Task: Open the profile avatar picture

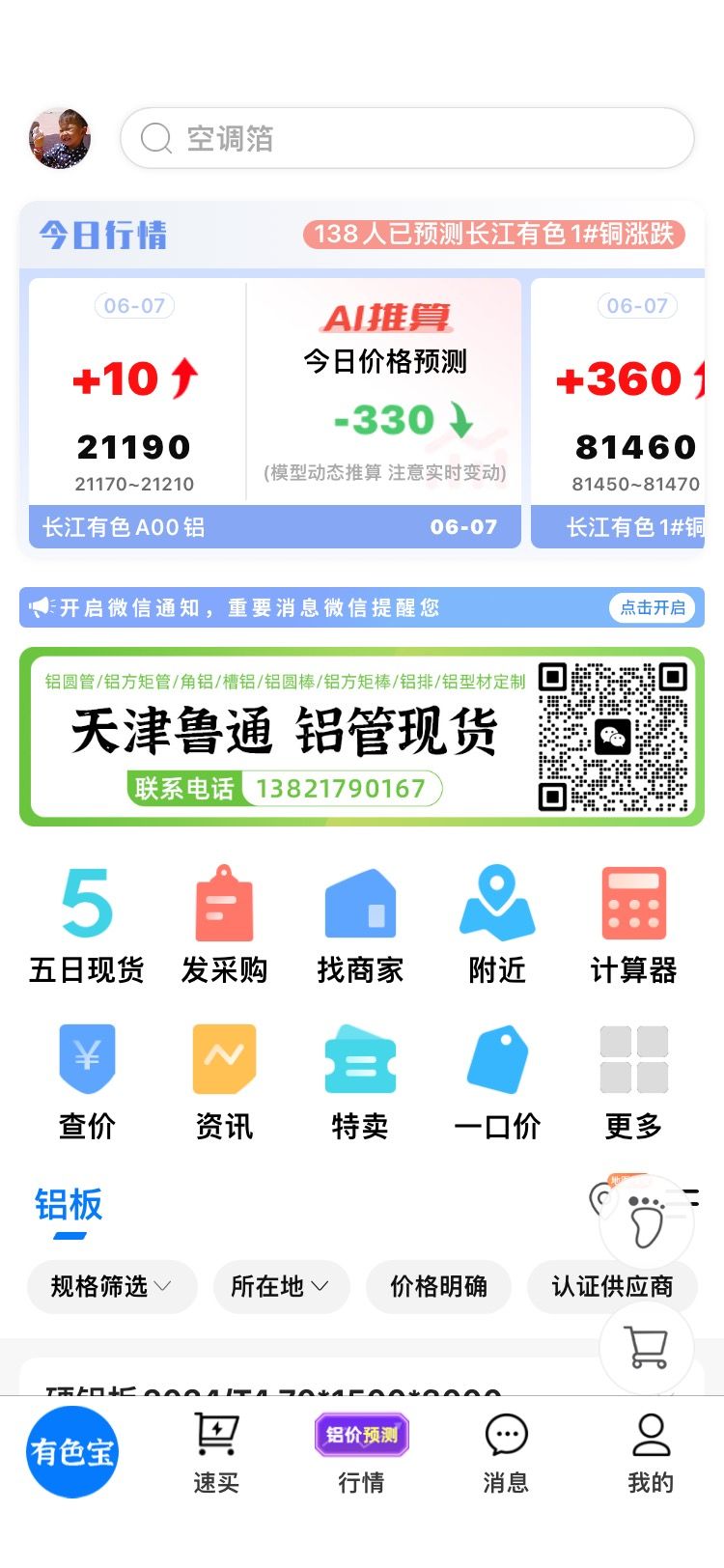Action: pyautogui.click(x=60, y=139)
